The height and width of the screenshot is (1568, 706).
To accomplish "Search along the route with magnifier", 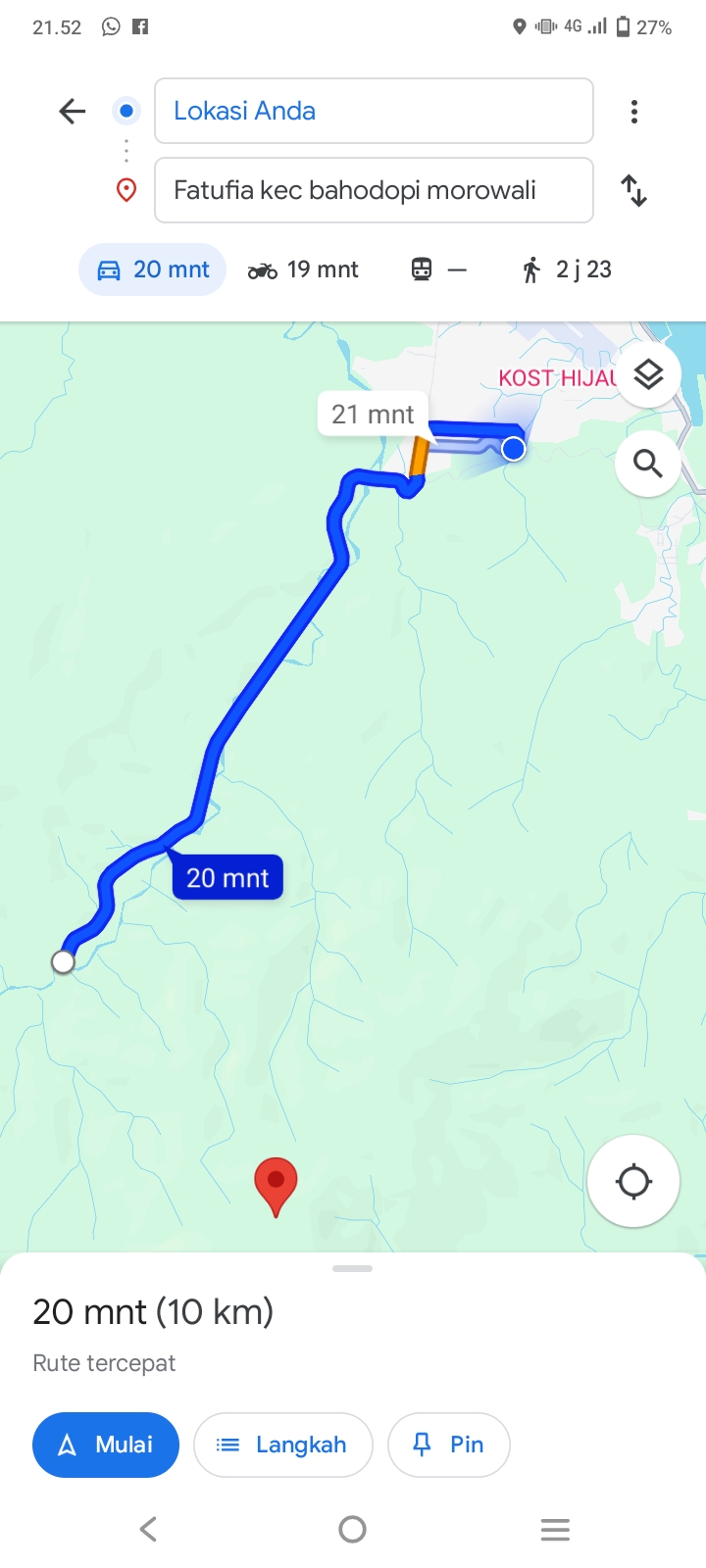I will coord(648,463).
